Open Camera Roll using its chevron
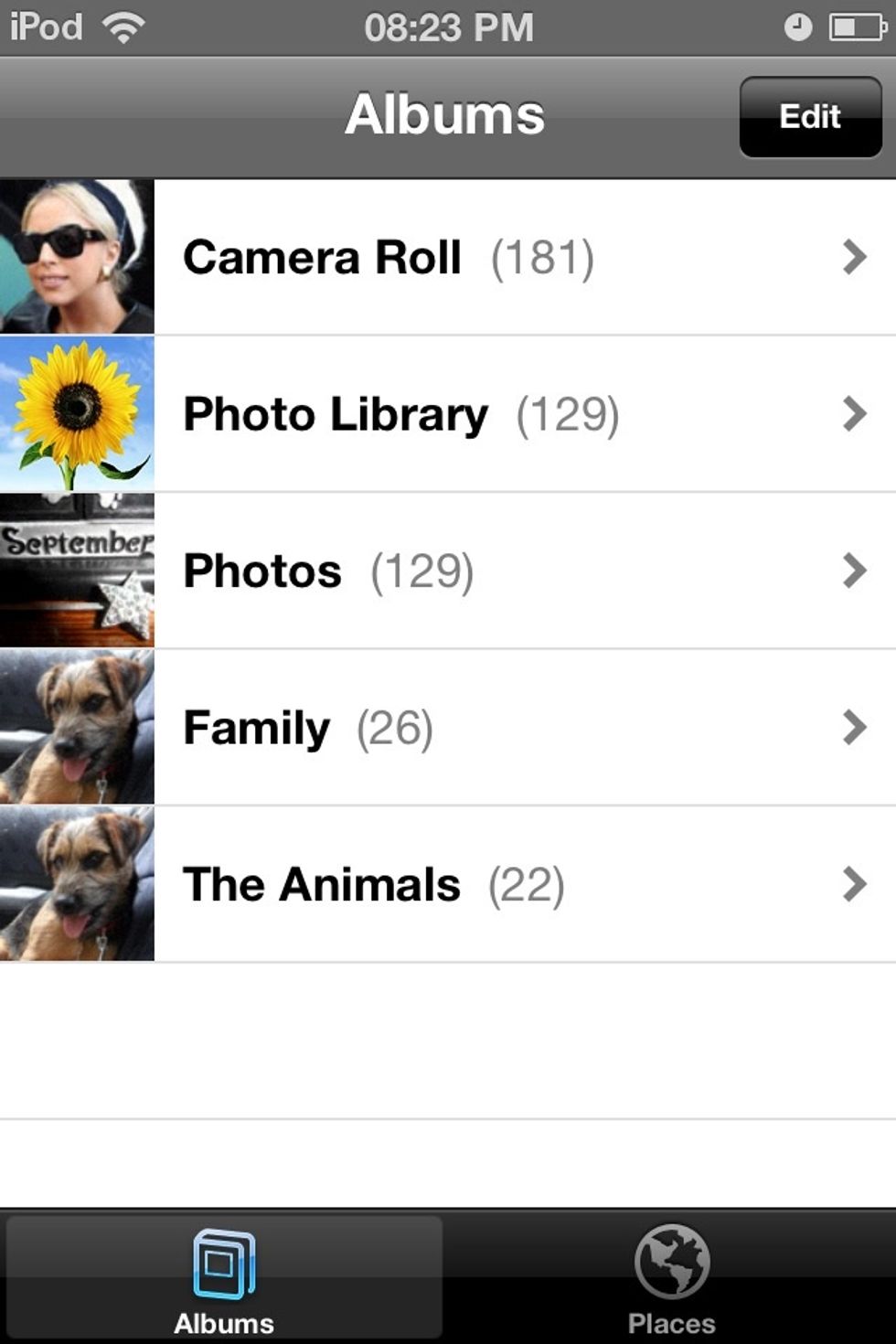 pos(856,257)
